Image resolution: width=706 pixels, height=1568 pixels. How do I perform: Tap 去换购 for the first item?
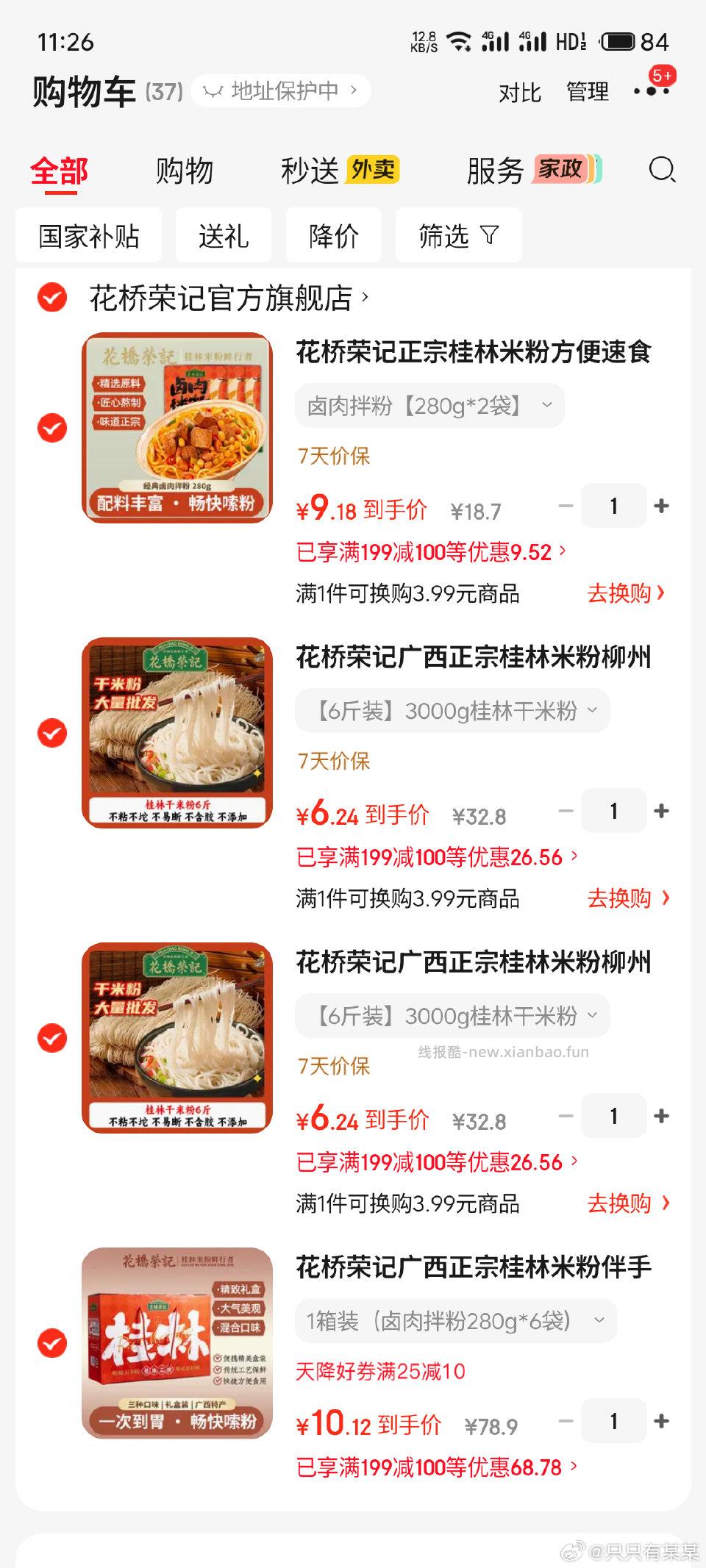tap(622, 593)
